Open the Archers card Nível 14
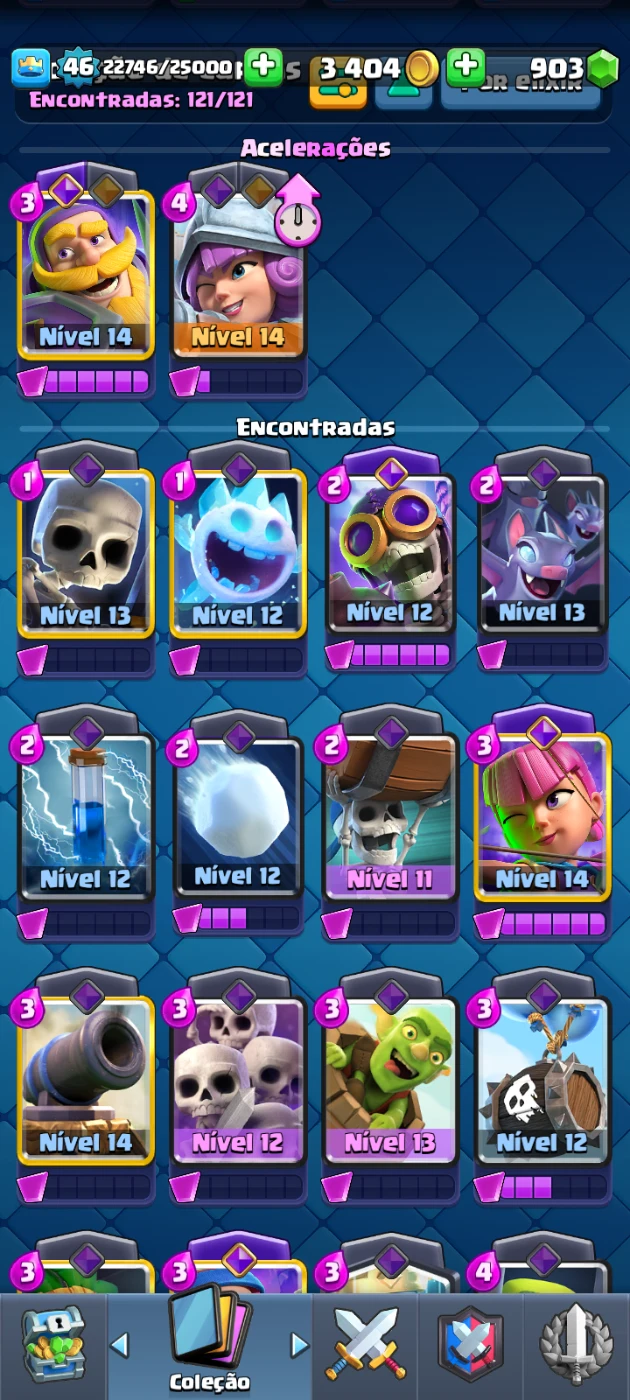Screen dimensions: 630x1400 [542, 818]
